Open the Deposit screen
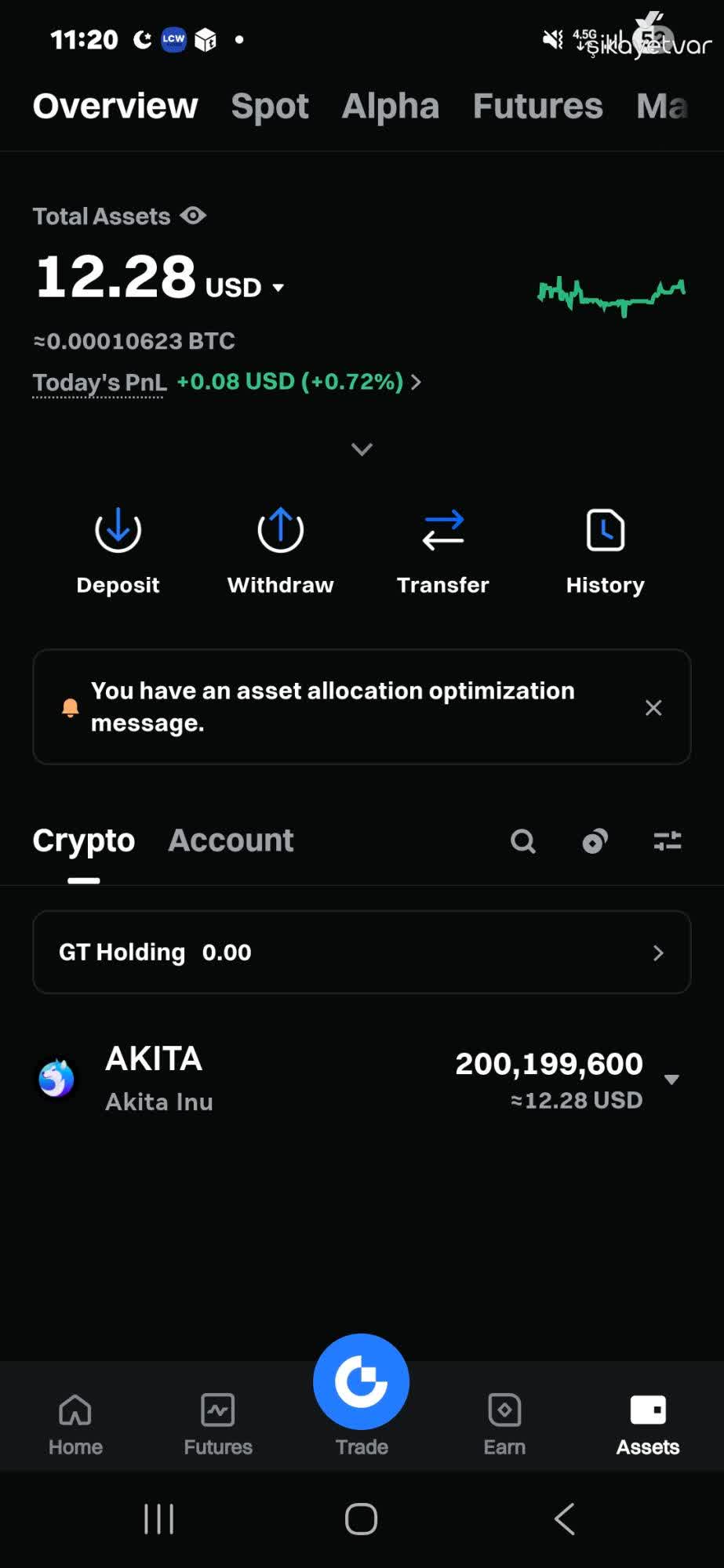The height and width of the screenshot is (1568, 724). 117,549
